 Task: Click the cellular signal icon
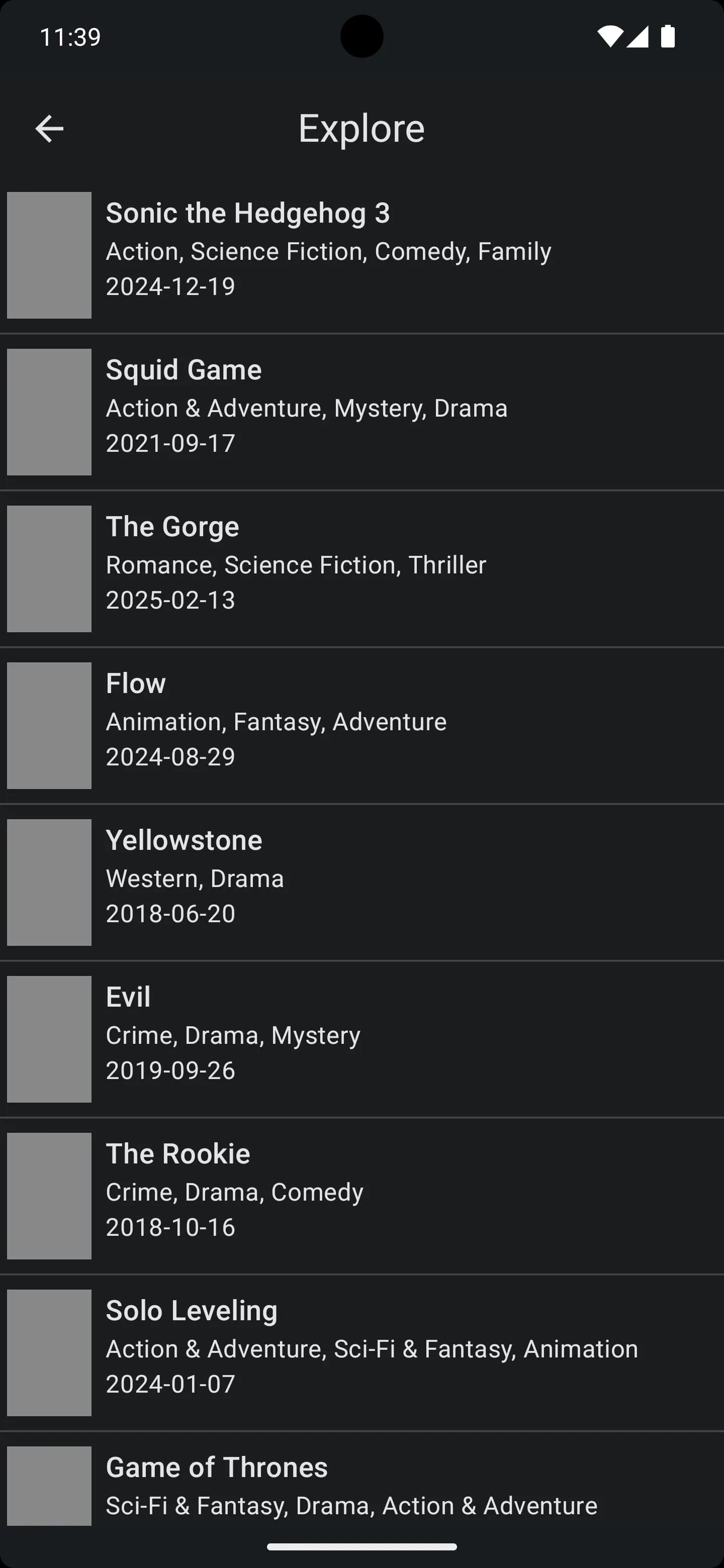pos(638,37)
